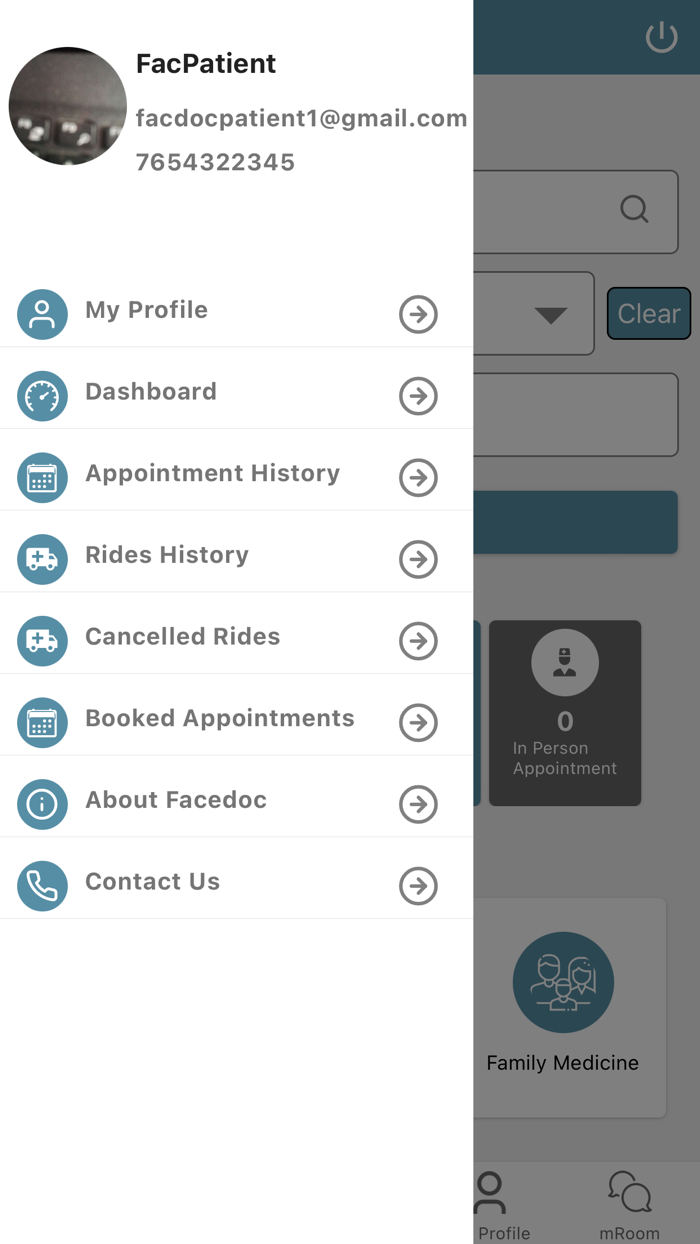View Rides History
Viewport: 700px width, 1244px height.
[236, 559]
